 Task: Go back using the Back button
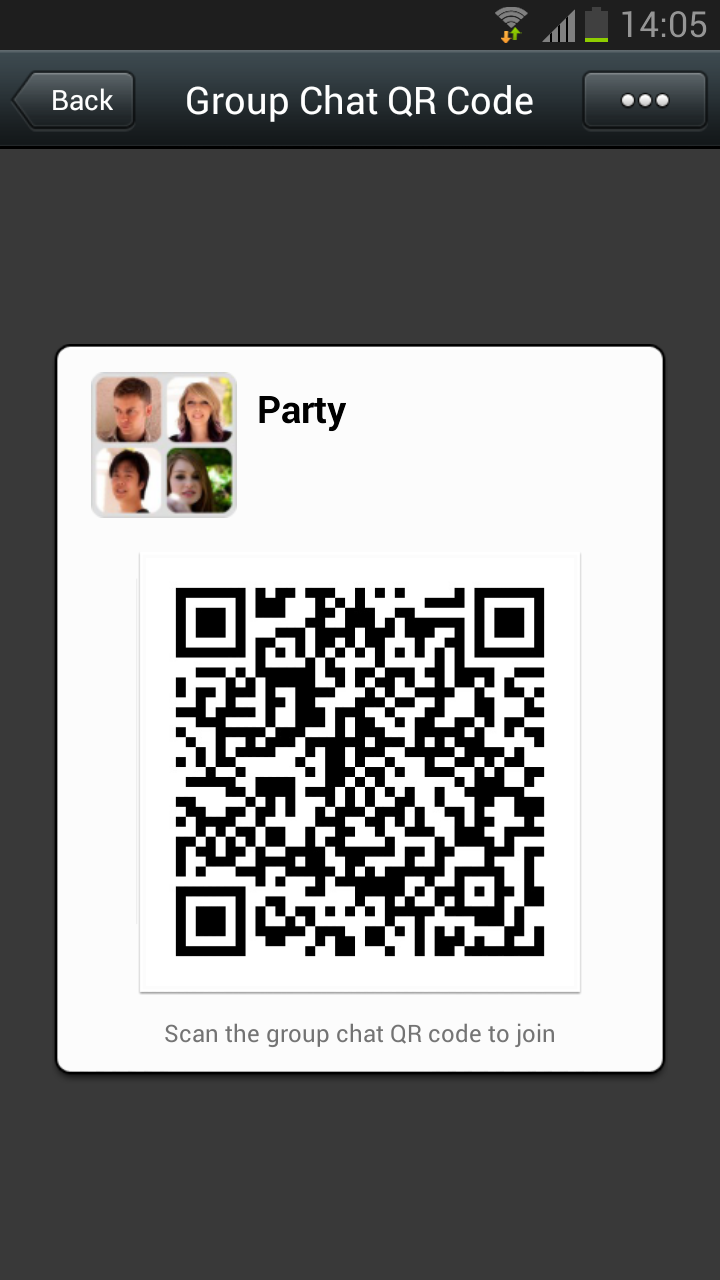[74, 100]
